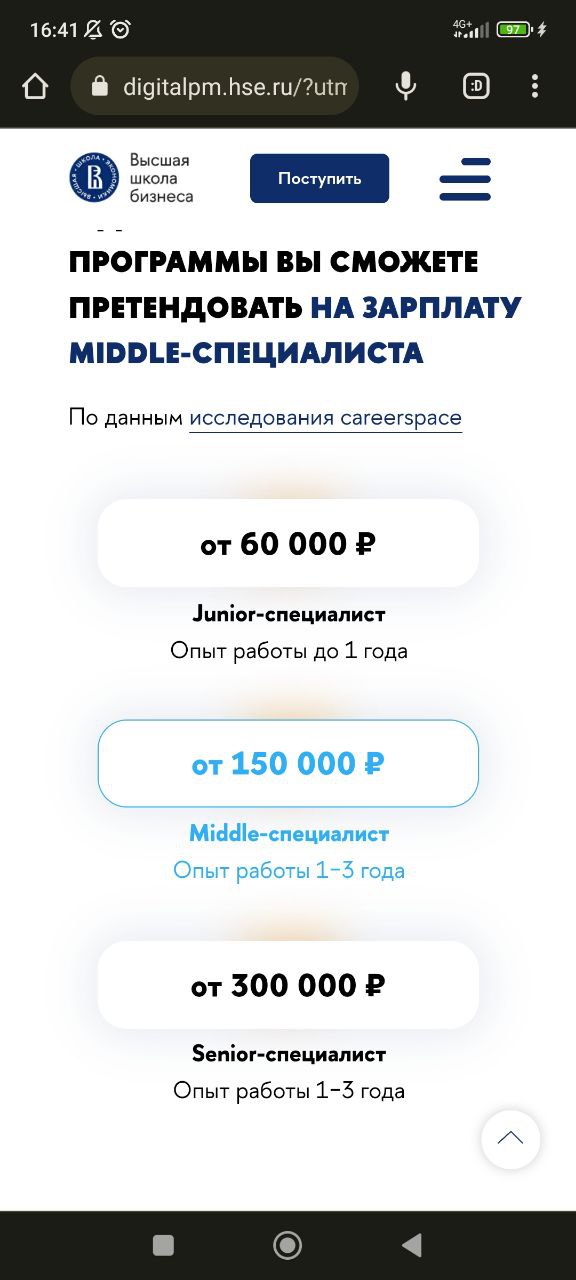Tap the address bar with digitalpm.hse.ru
The height and width of the screenshot is (1280, 576).
215,87
